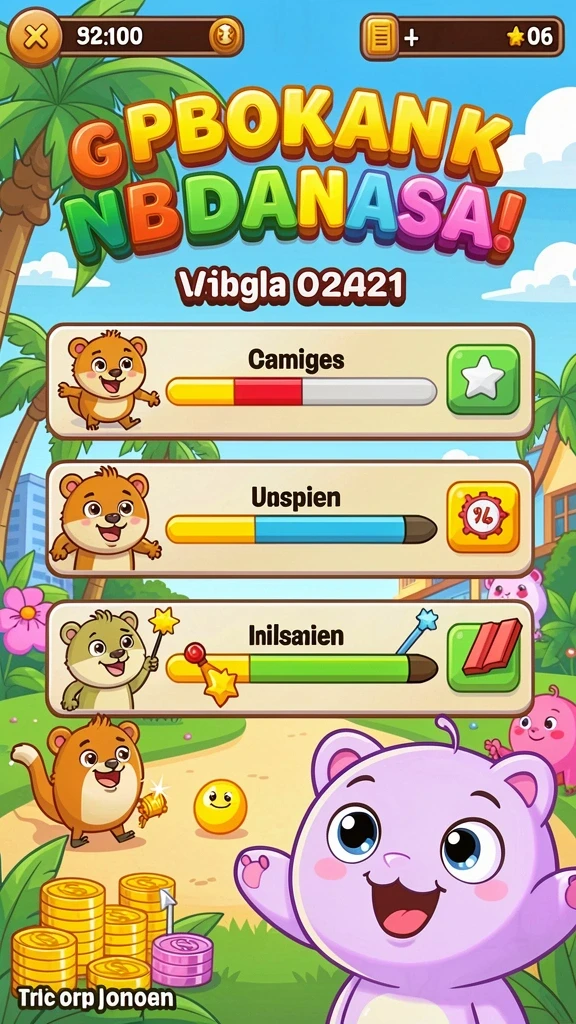
Task: Tap the yellow gear button on Unspien
Action: [x=483, y=518]
